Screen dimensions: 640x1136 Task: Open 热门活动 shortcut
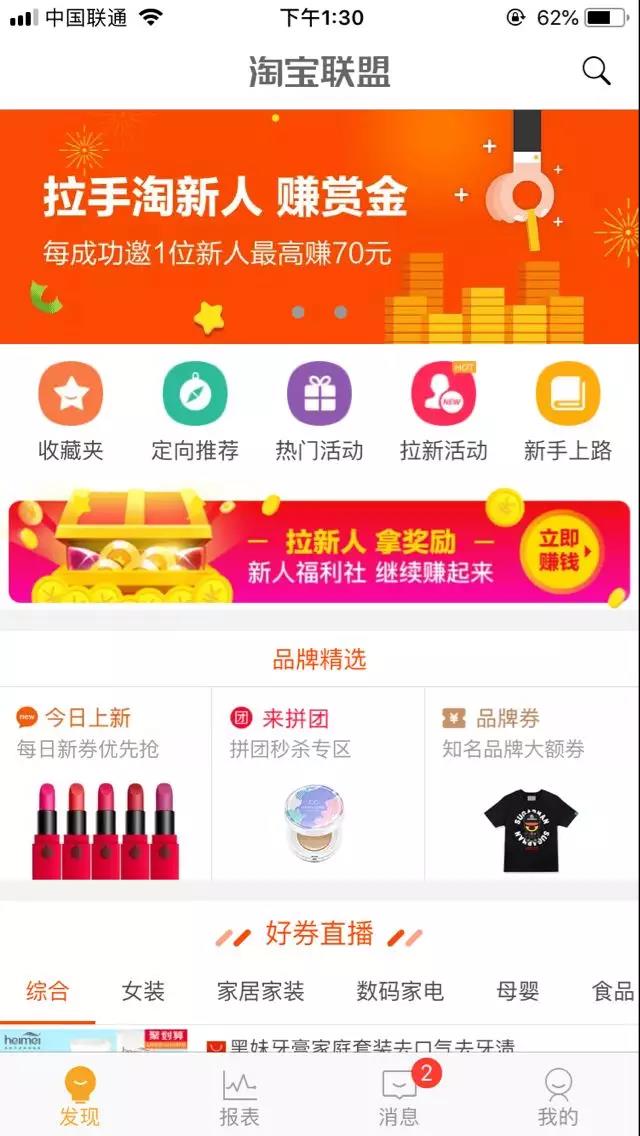coord(319,412)
